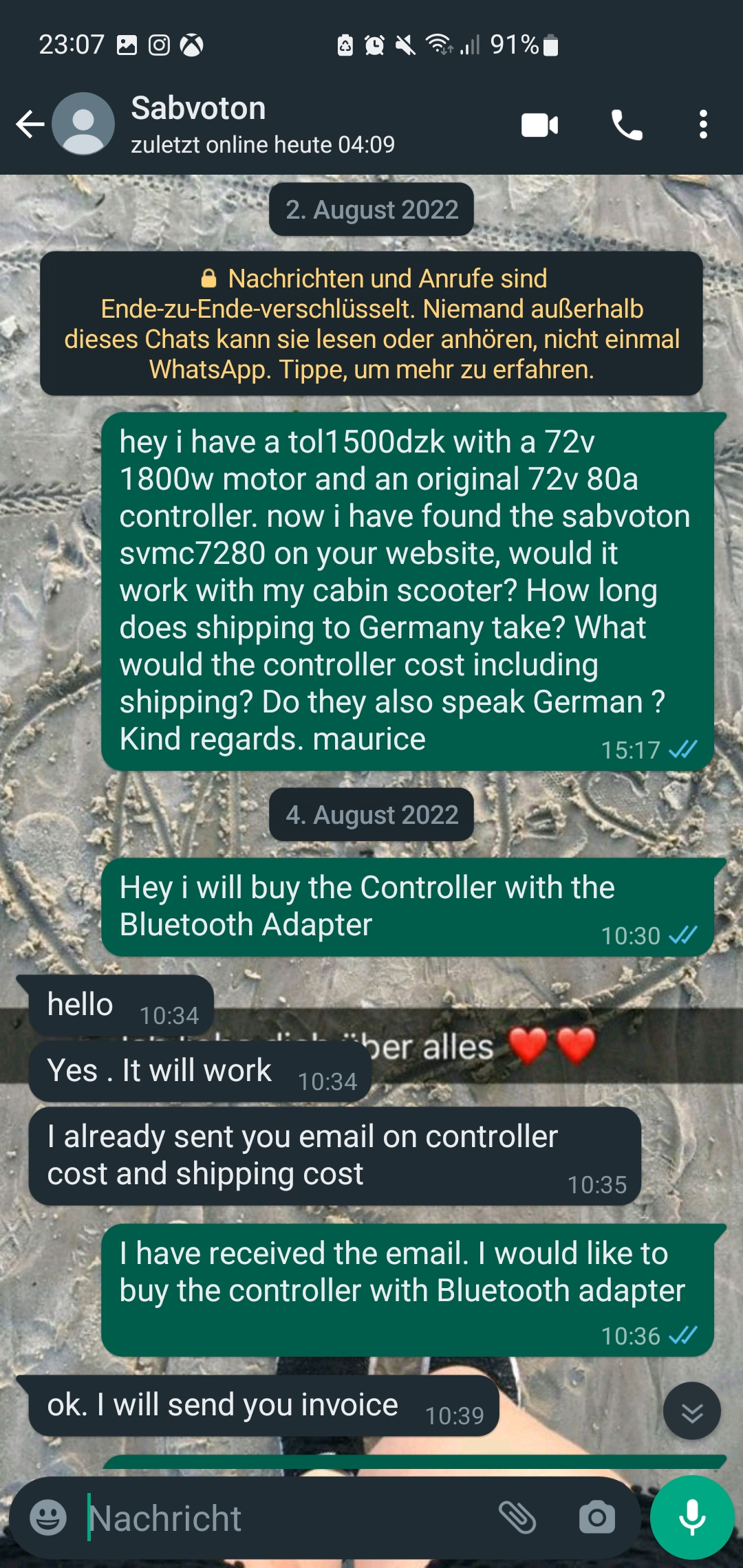743x1568 pixels.
Task: Open the camera from the message bar
Action: click(596, 1517)
